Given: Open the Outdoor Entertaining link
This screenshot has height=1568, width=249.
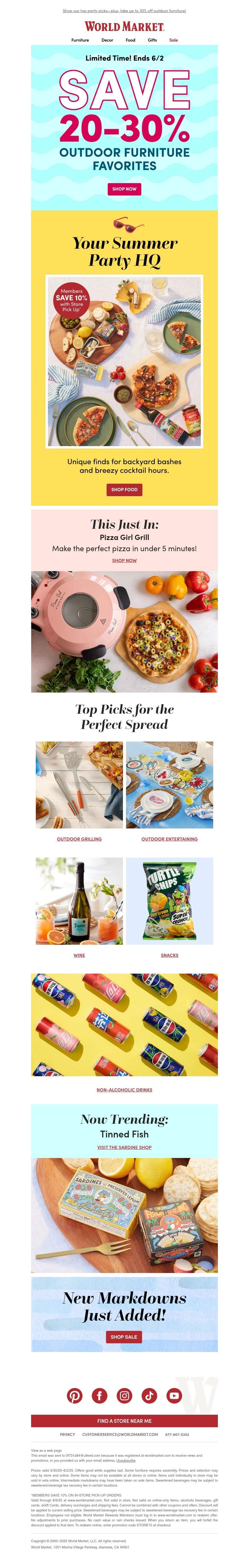Looking at the screenshot, I should click(169, 839).
